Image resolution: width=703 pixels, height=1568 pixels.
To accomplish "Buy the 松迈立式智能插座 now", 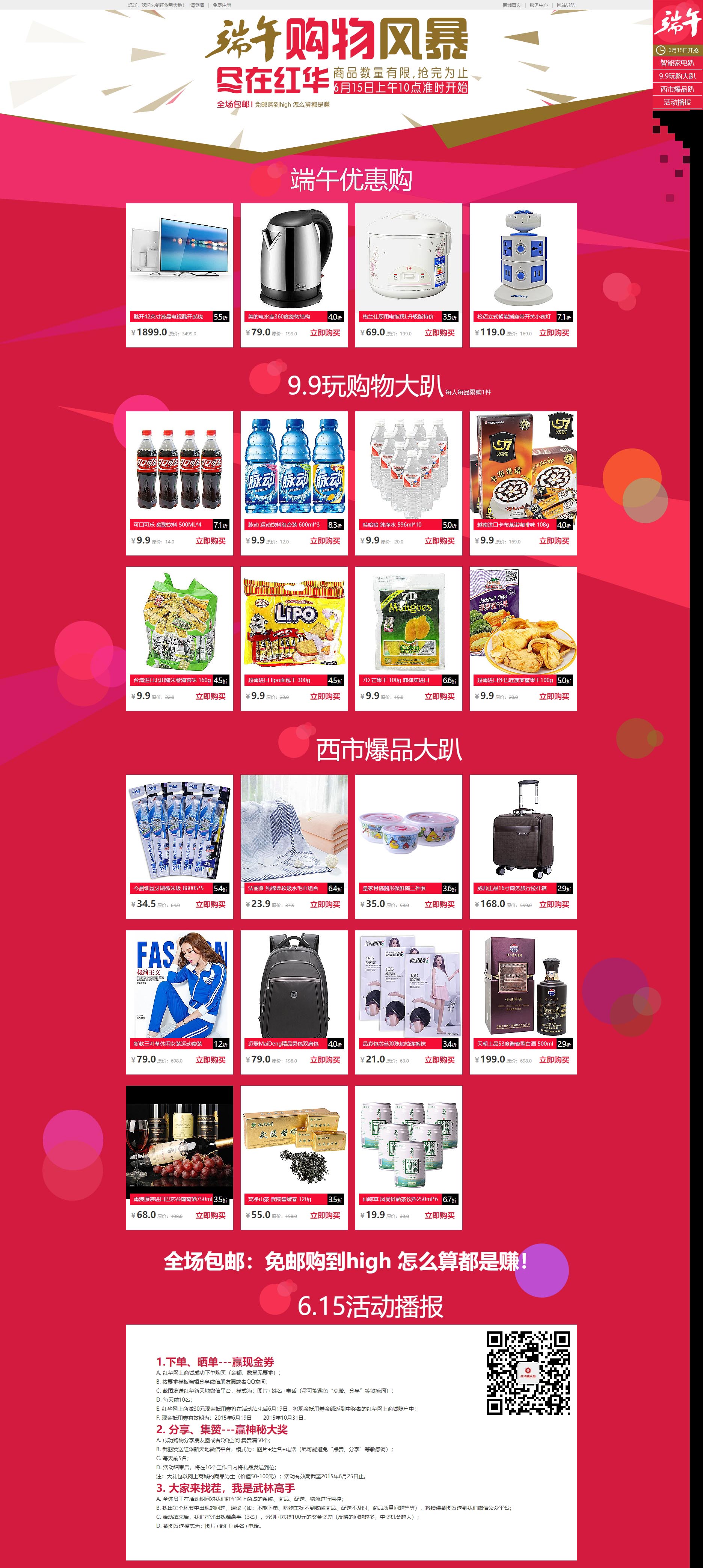I will point(554,333).
